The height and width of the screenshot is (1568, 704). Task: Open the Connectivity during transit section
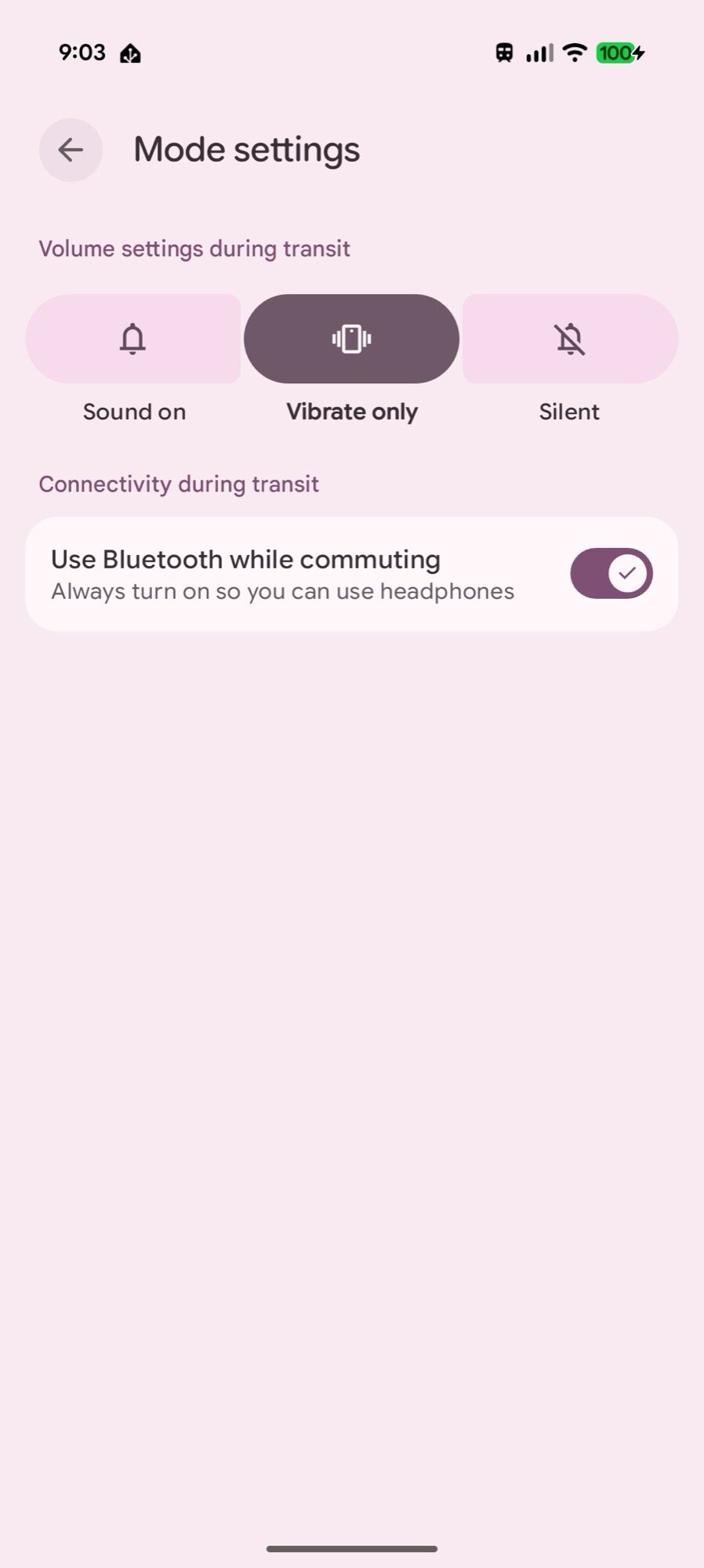click(179, 484)
